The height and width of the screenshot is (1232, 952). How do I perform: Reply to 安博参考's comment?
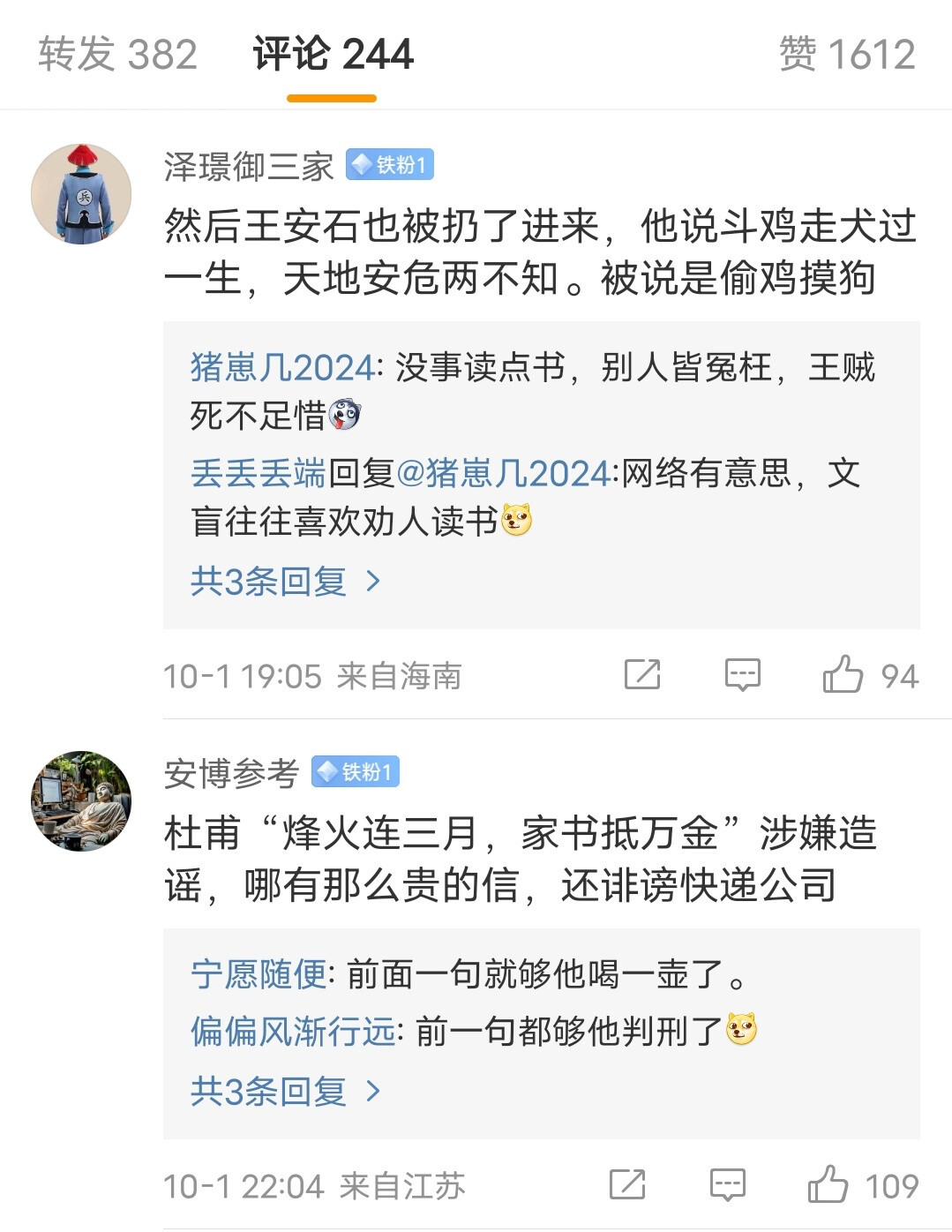pyautogui.click(x=728, y=1185)
